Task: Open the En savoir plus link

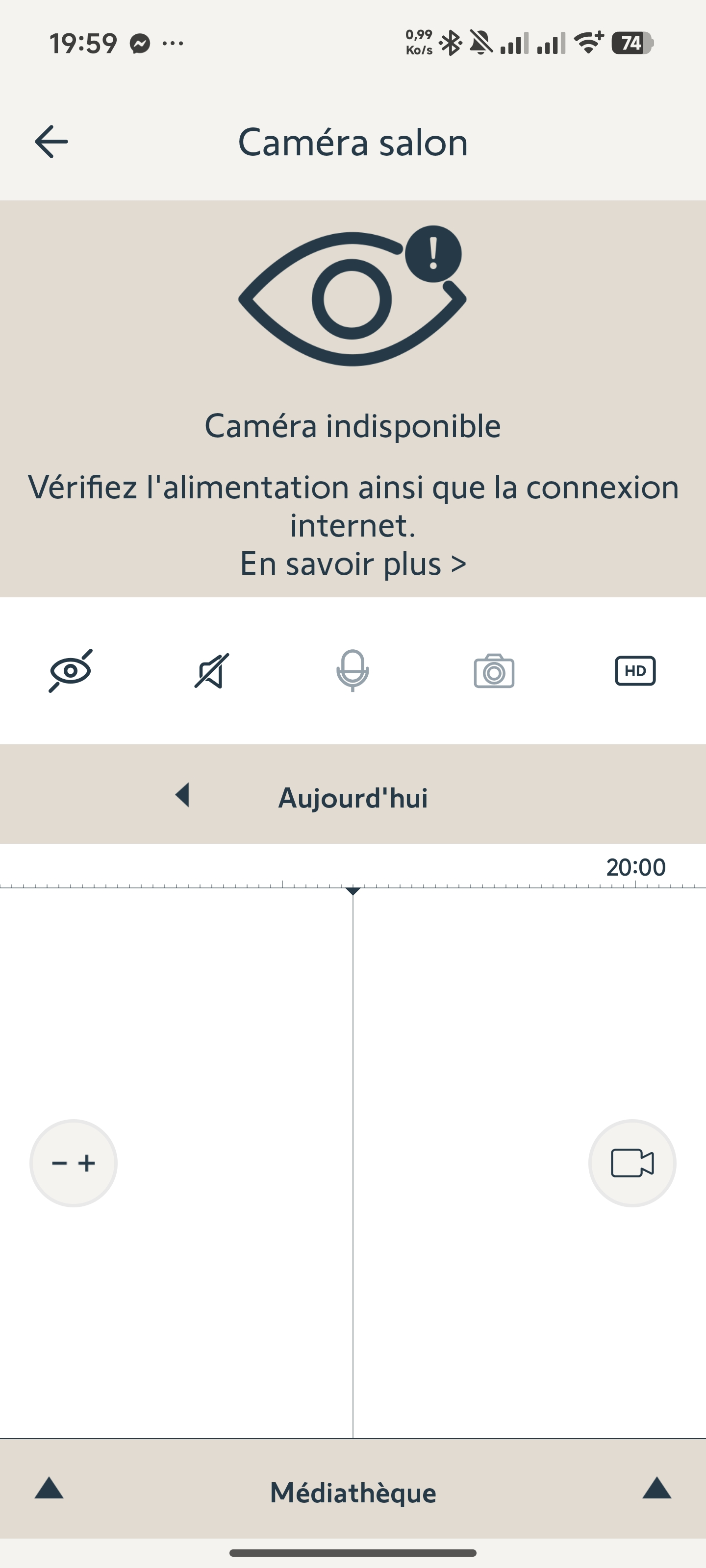Action: pyautogui.click(x=353, y=563)
